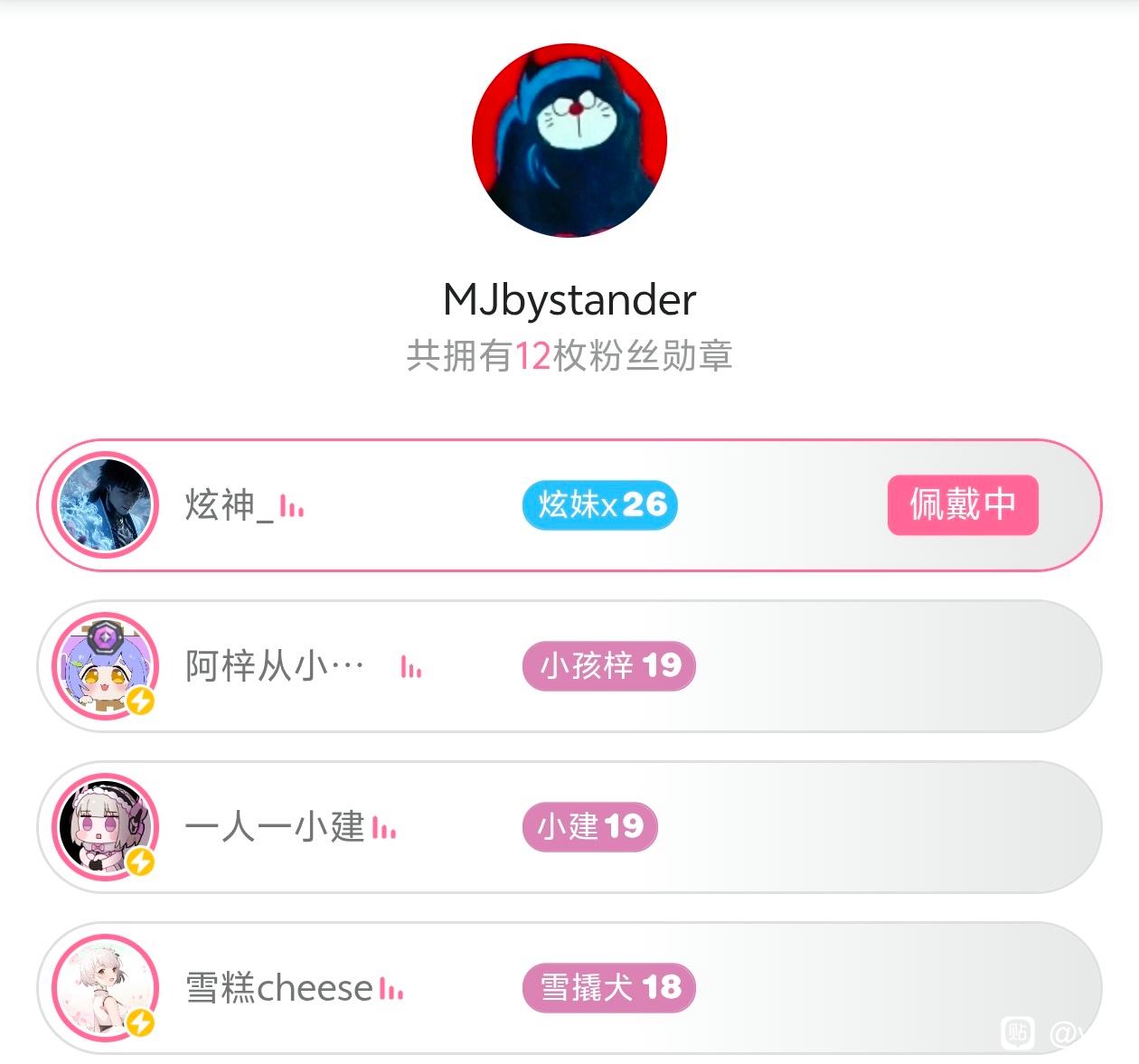View MJbystander's profile avatar
1139x1064 pixels.
click(569, 141)
